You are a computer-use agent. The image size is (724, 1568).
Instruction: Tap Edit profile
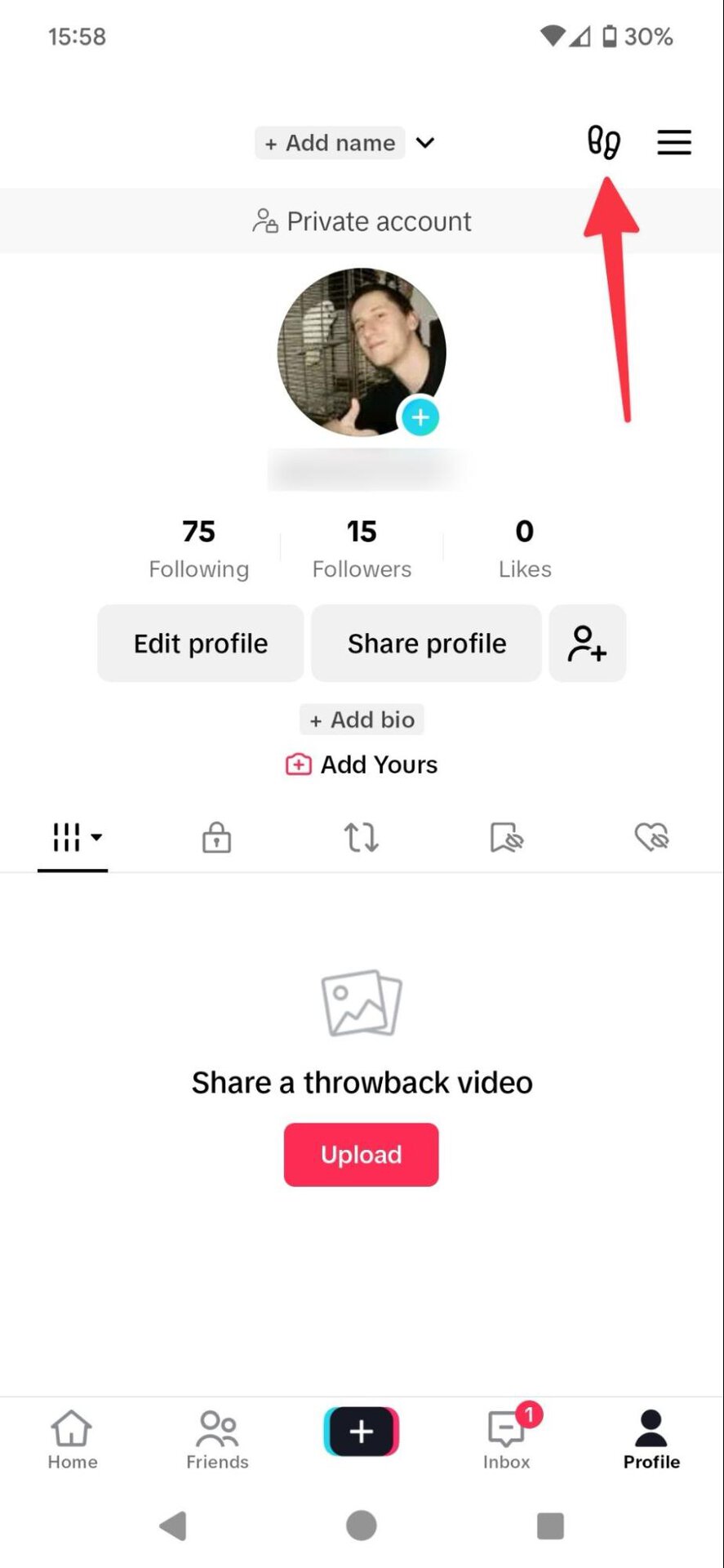point(201,644)
